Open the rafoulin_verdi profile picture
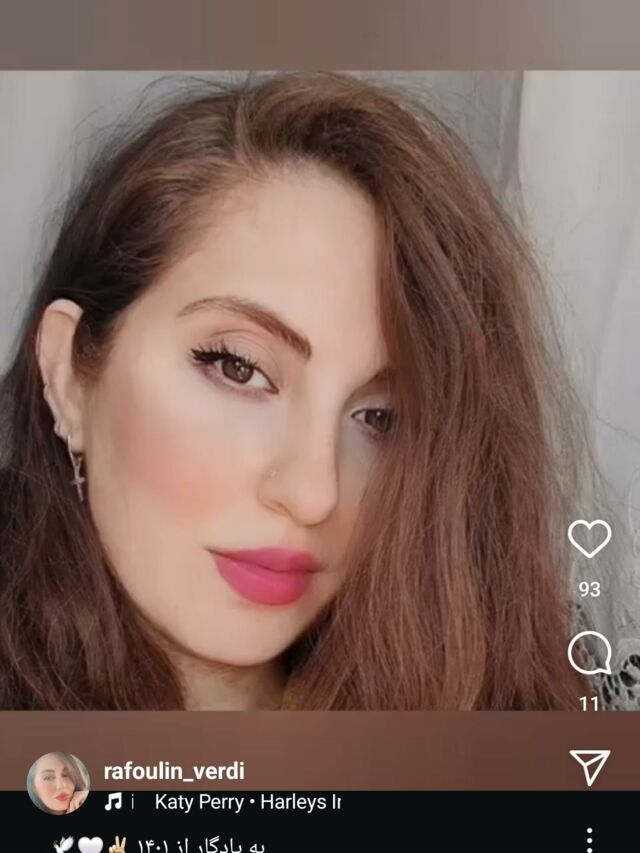Image resolution: width=640 pixels, height=853 pixels. (x=58, y=783)
